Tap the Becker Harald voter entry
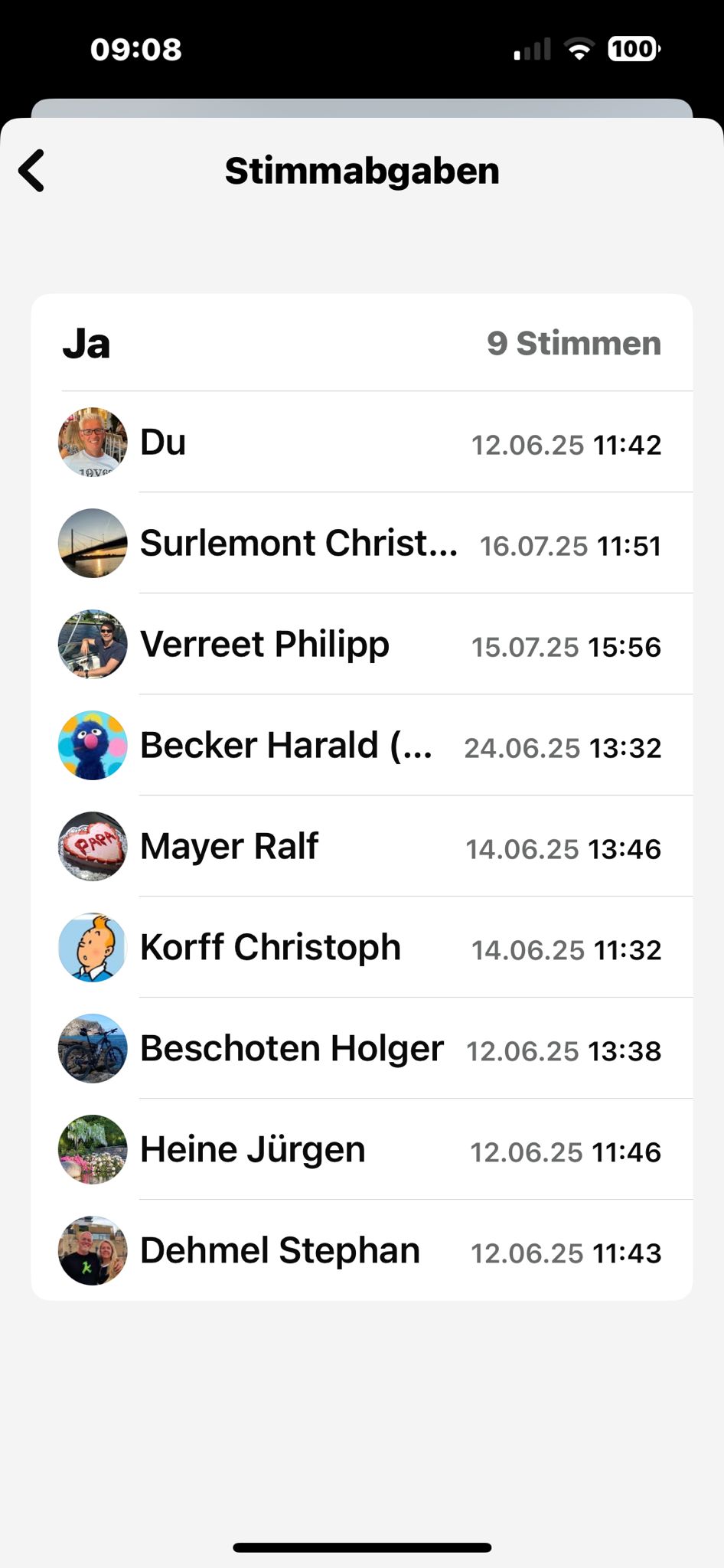This screenshot has height=1568, width=724. [x=361, y=746]
